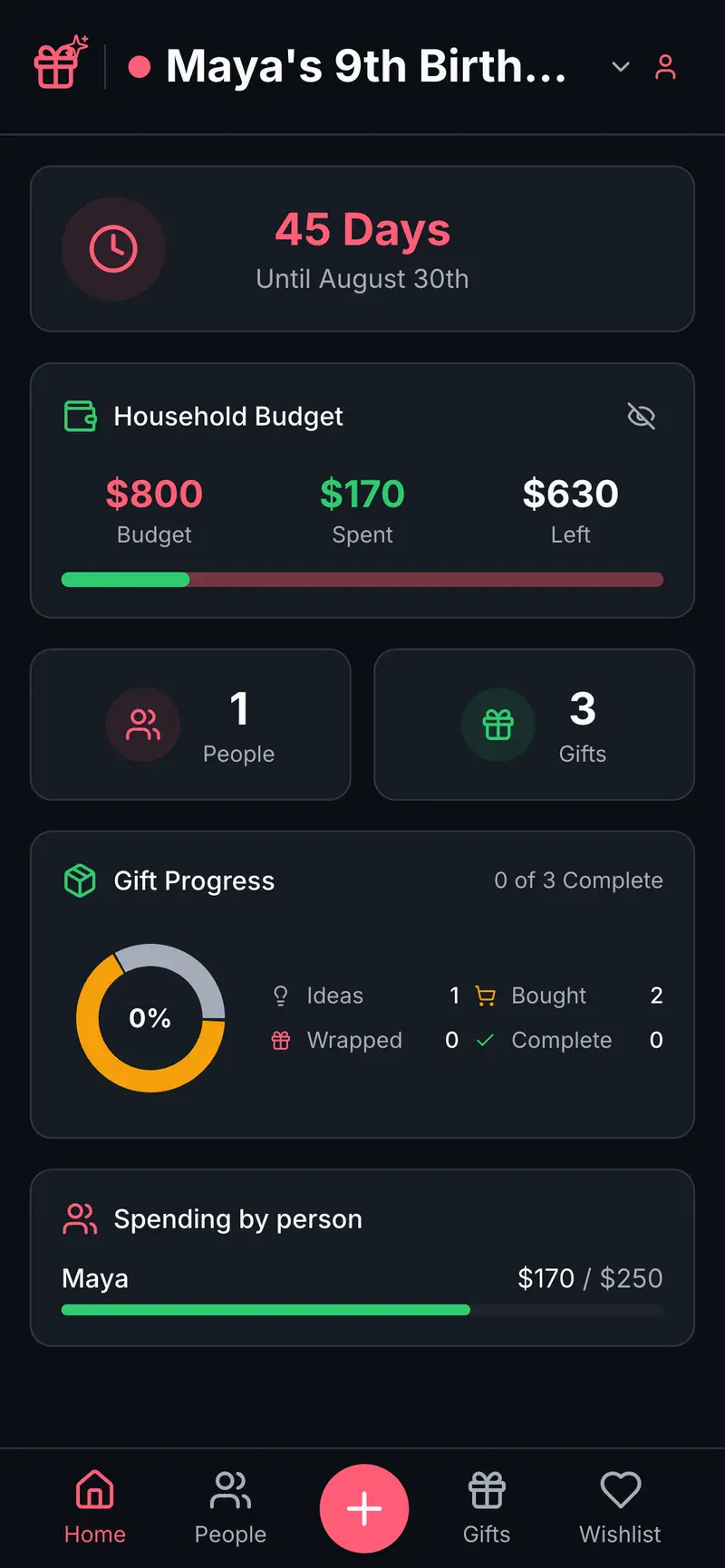Image resolution: width=725 pixels, height=1568 pixels.
Task: Switch to the People tab
Action: 230,1509
